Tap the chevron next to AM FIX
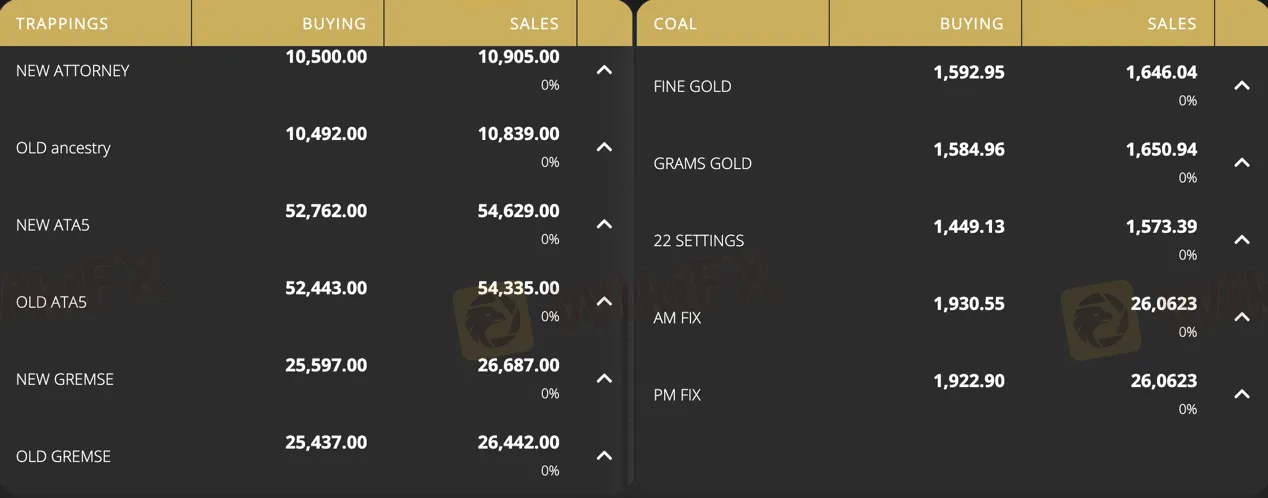This screenshot has height=498, width=1268. [1242, 317]
